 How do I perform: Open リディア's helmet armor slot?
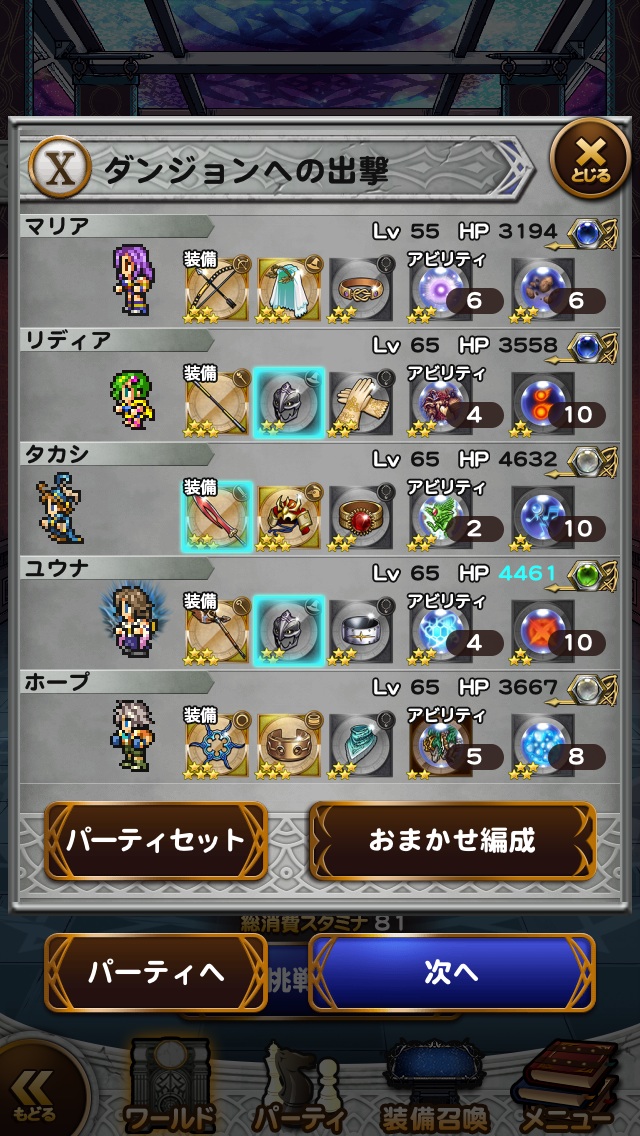click(x=289, y=400)
